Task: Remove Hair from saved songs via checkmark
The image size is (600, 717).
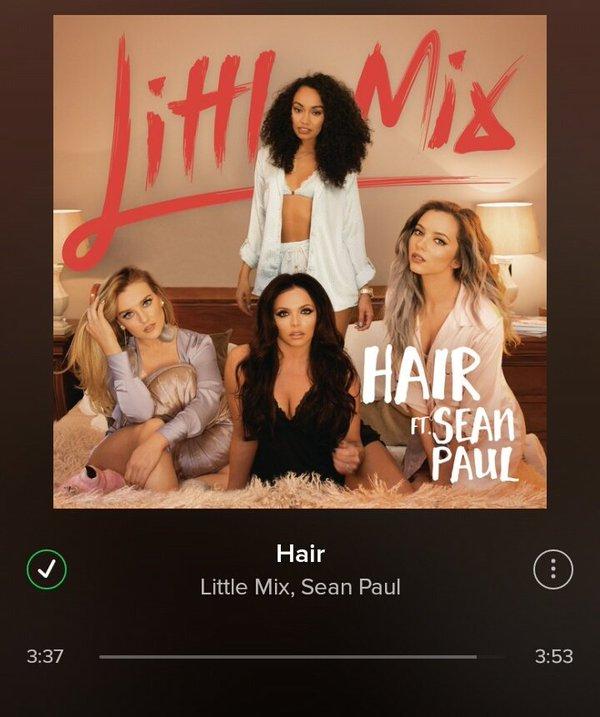Action: [x=46, y=569]
